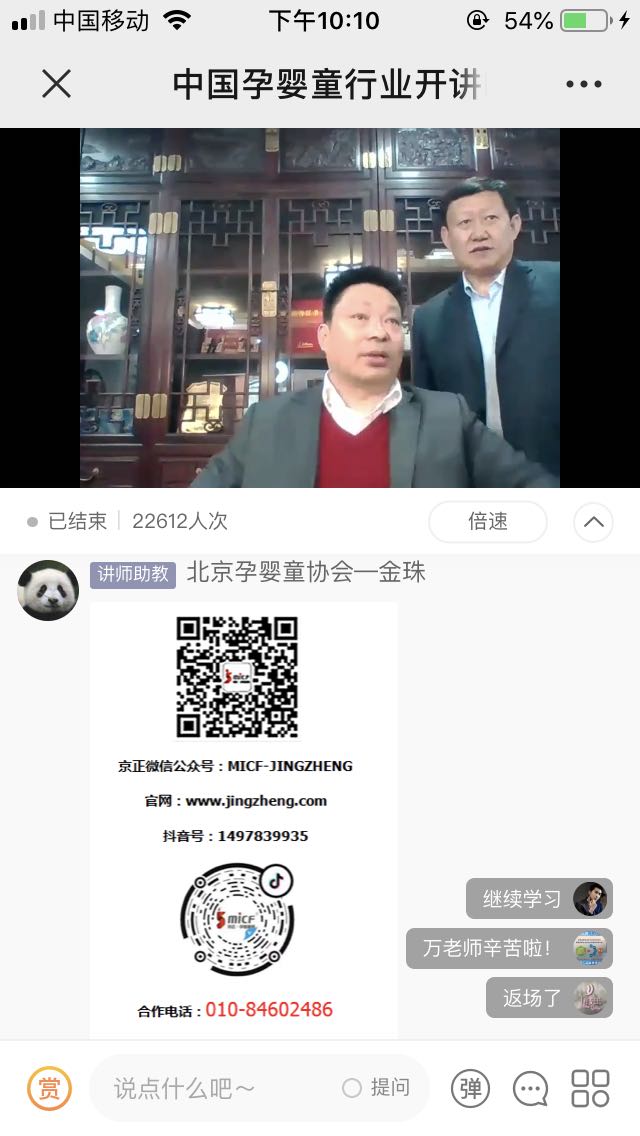640x1136 pixels.
Task: Open the panda avatar of 北京孕婴童协会—金珠
Action: pyautogui.click(x=48, y=590)
